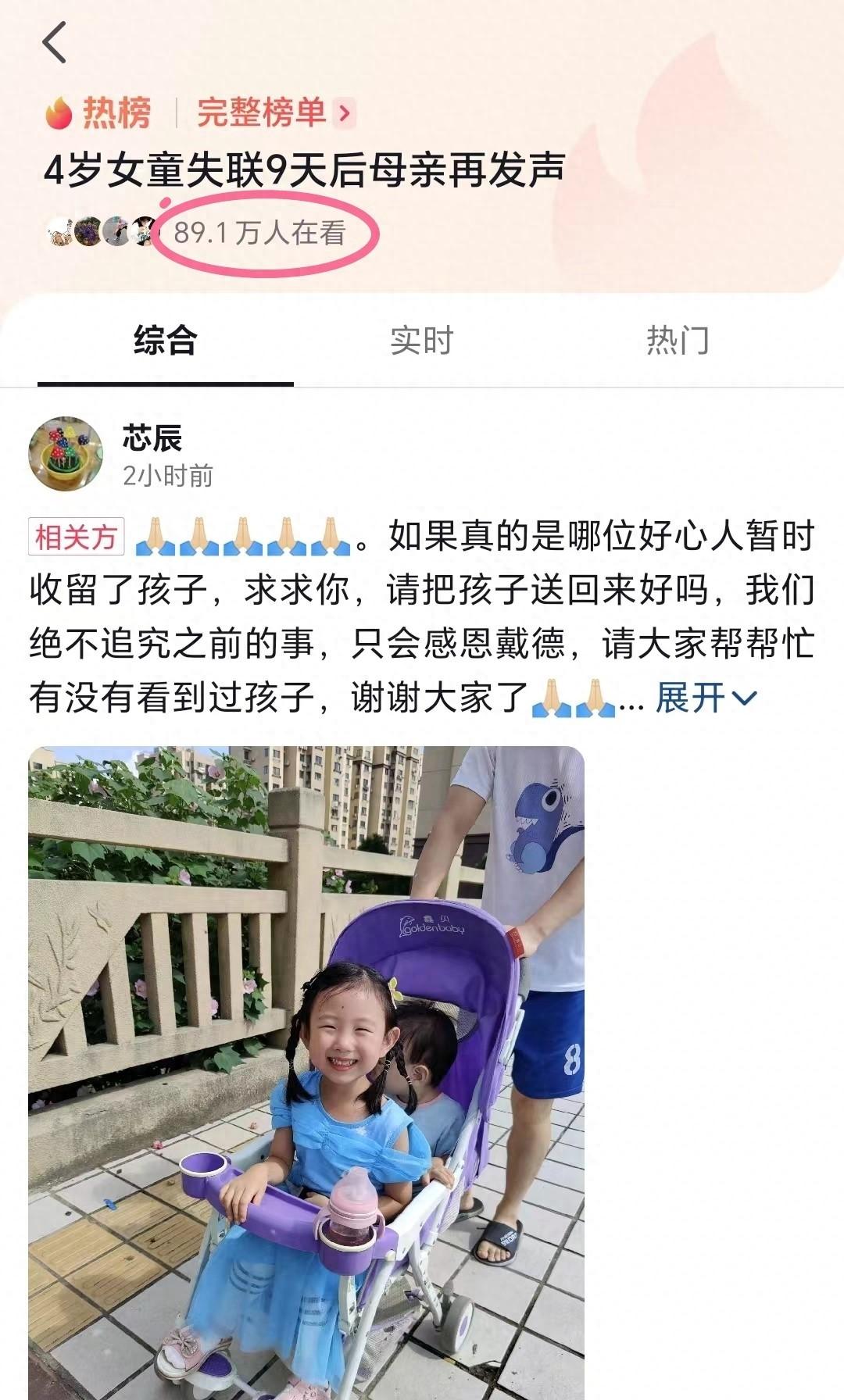Expand the post text with 展开
Viewport: 844px width, 1400px height.
[706, 697]
